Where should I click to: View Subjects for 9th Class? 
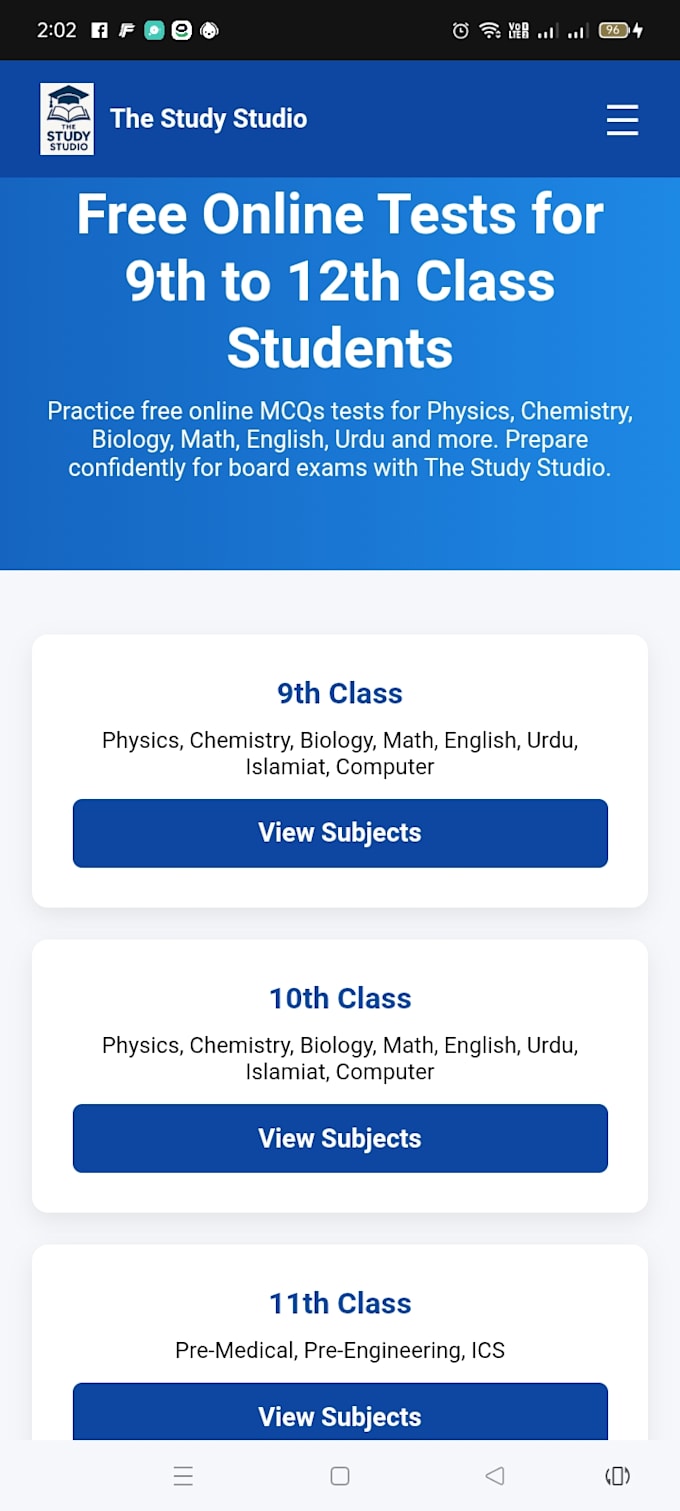340,833
